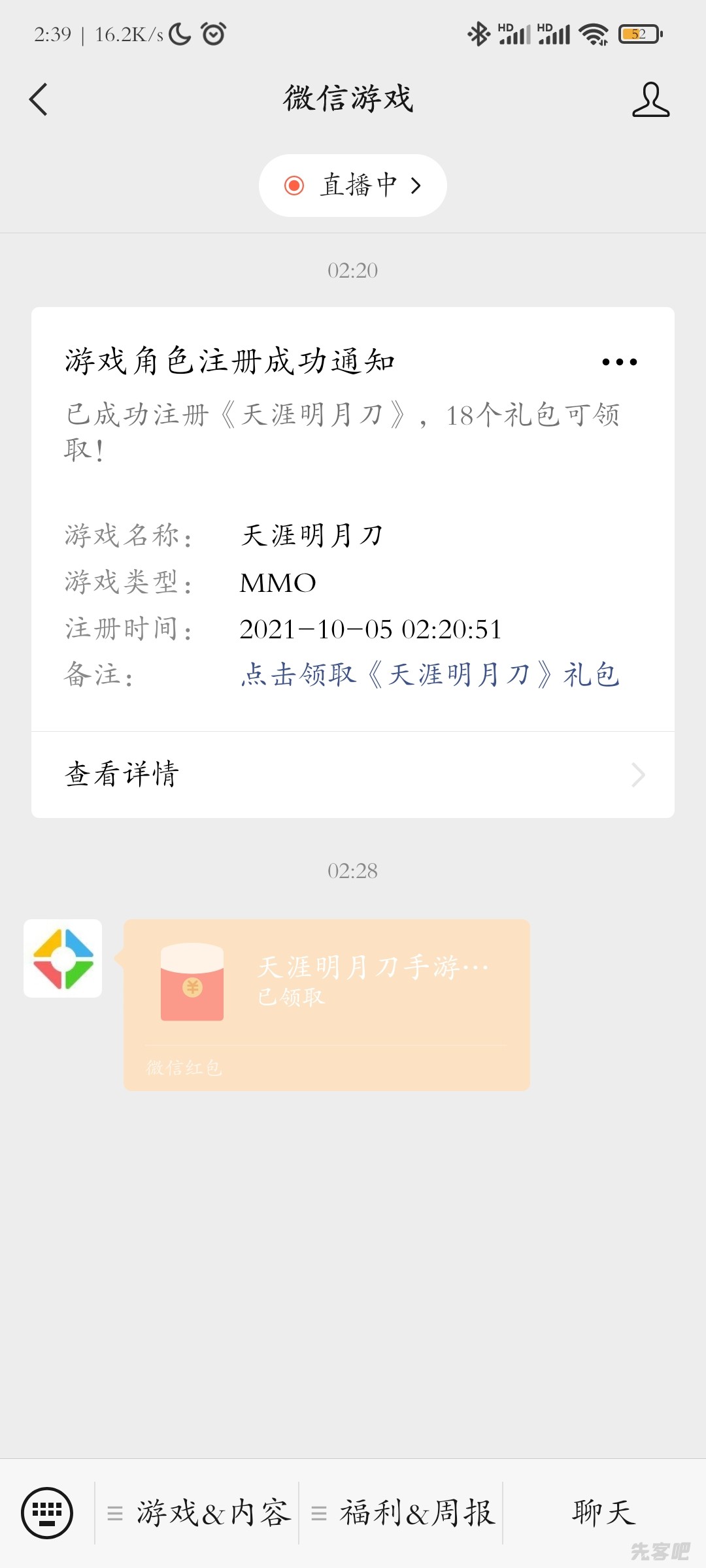Tap the 微信游戏 avatar beside the red packet
This screenshot has width=706, height=1568.
(63, 958)
